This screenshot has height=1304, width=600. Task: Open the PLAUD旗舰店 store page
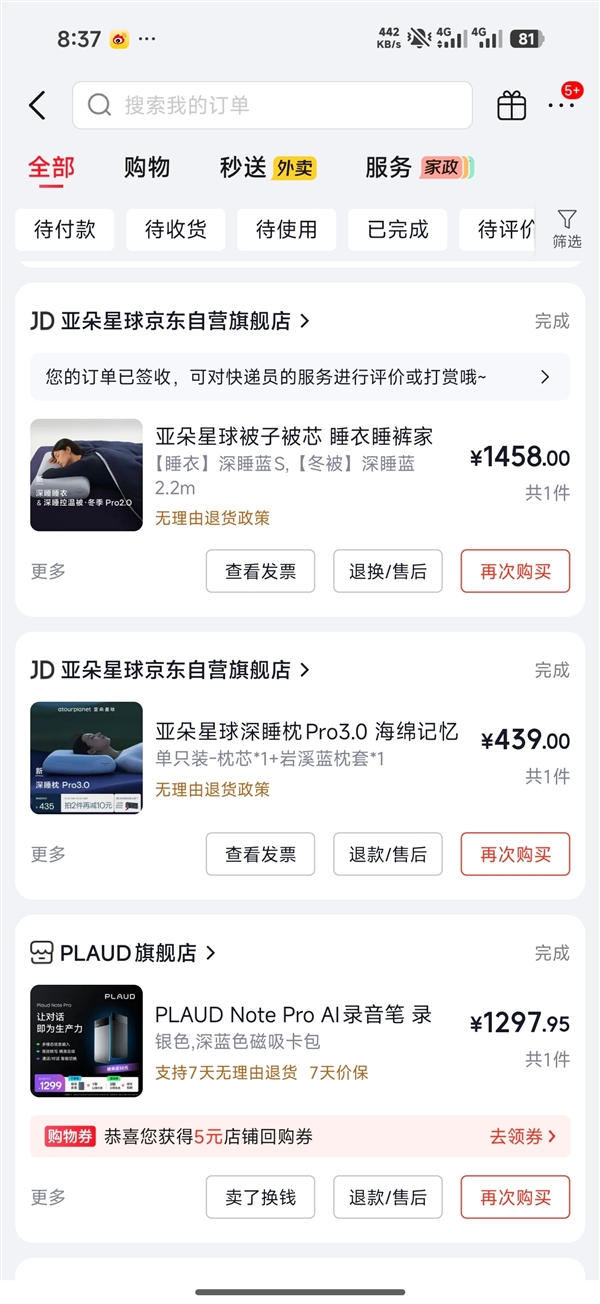pos(128,953)
